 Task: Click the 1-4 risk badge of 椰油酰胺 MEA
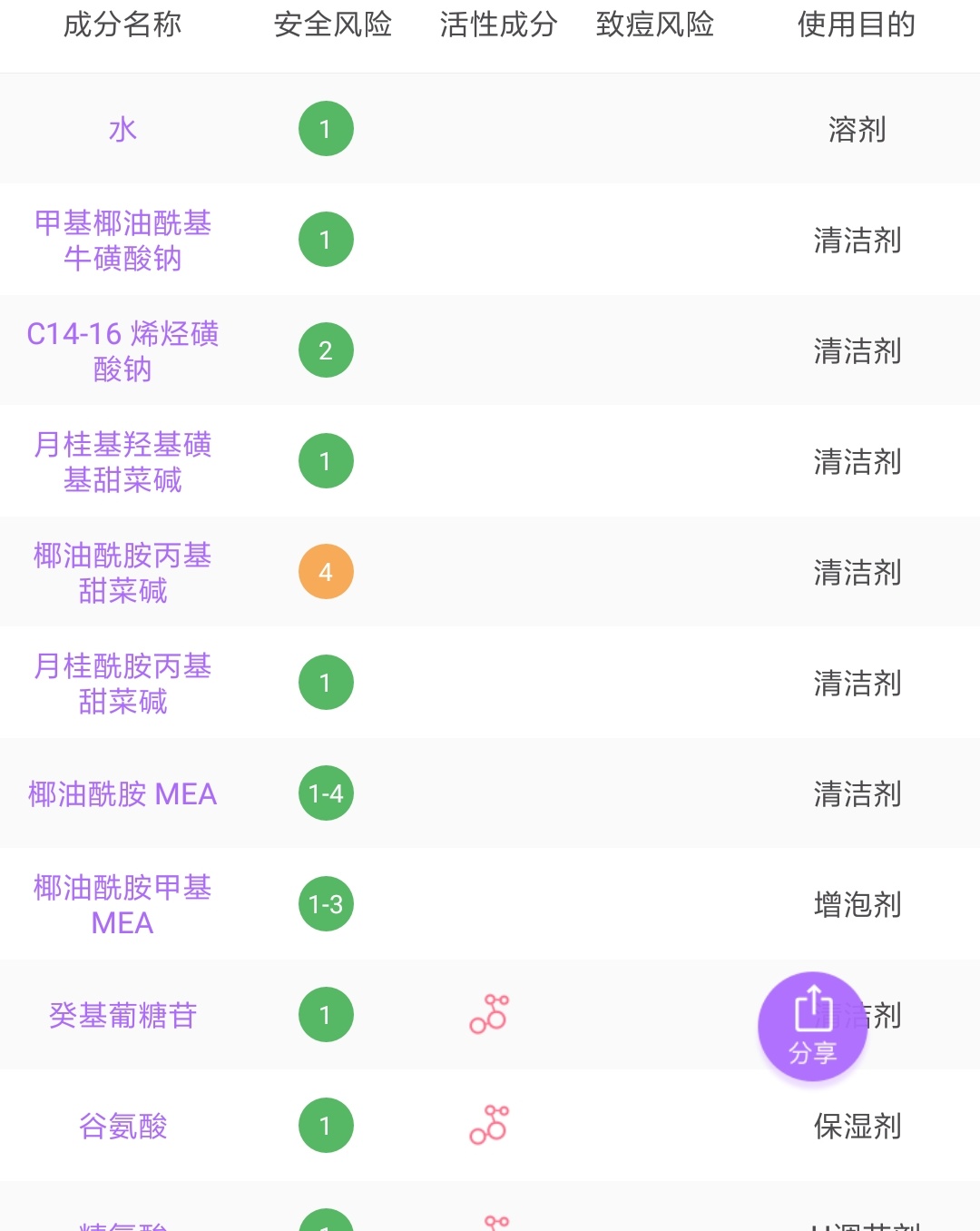(326, 793)
